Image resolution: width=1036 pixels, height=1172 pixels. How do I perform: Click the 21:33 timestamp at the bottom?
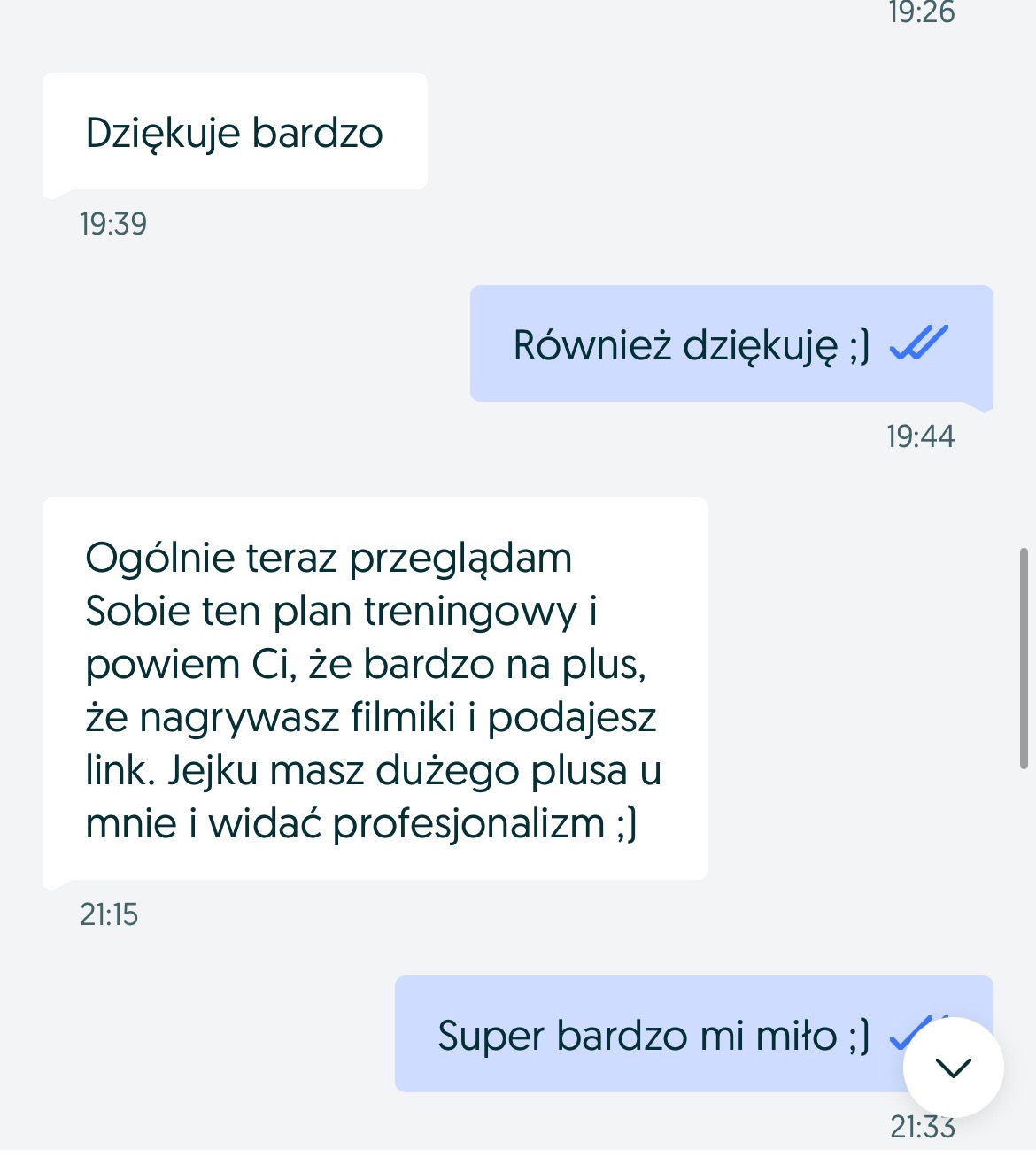(x=924, y=1126)
